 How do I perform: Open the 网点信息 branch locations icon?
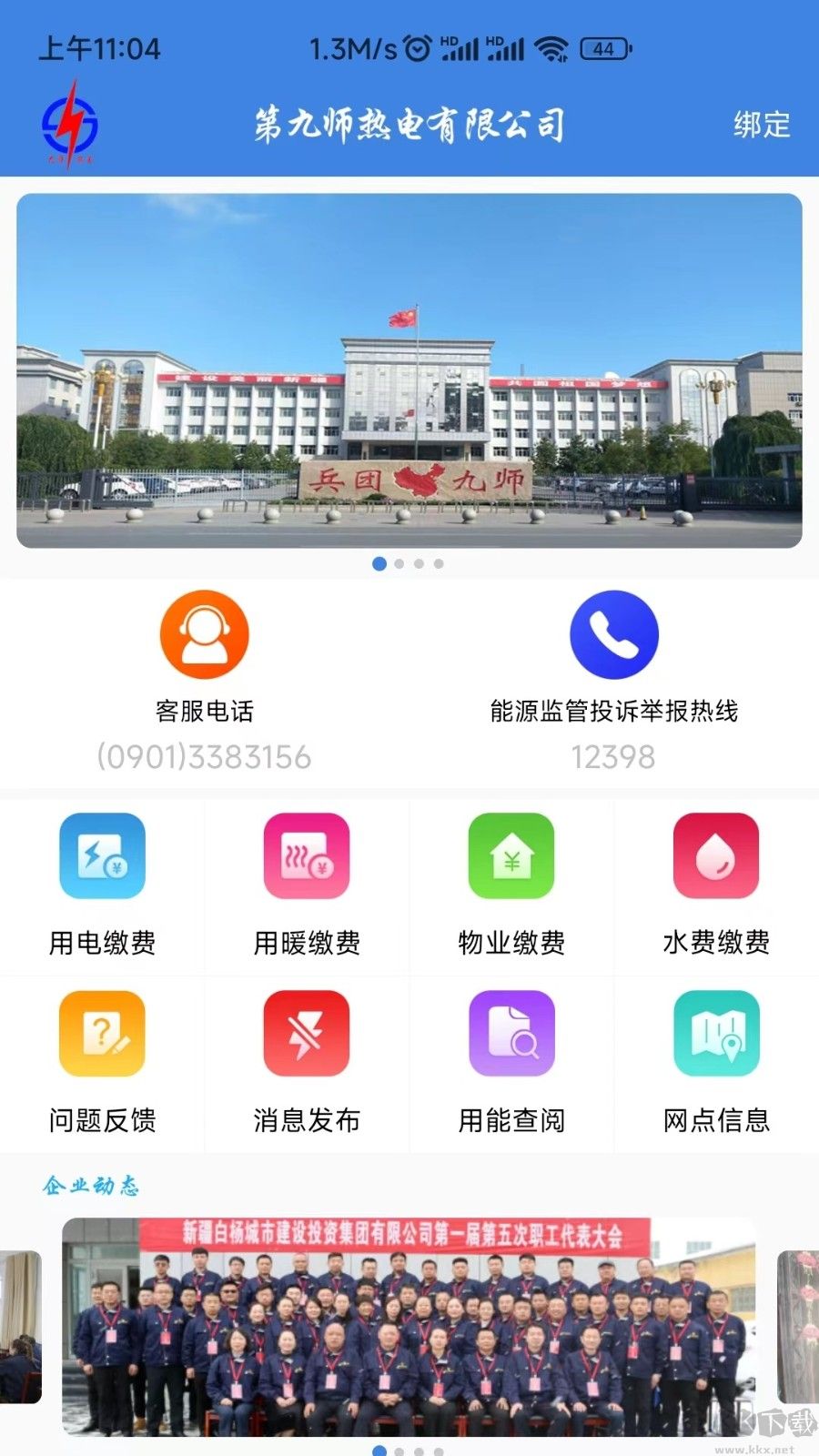(x=715, y=1033)
